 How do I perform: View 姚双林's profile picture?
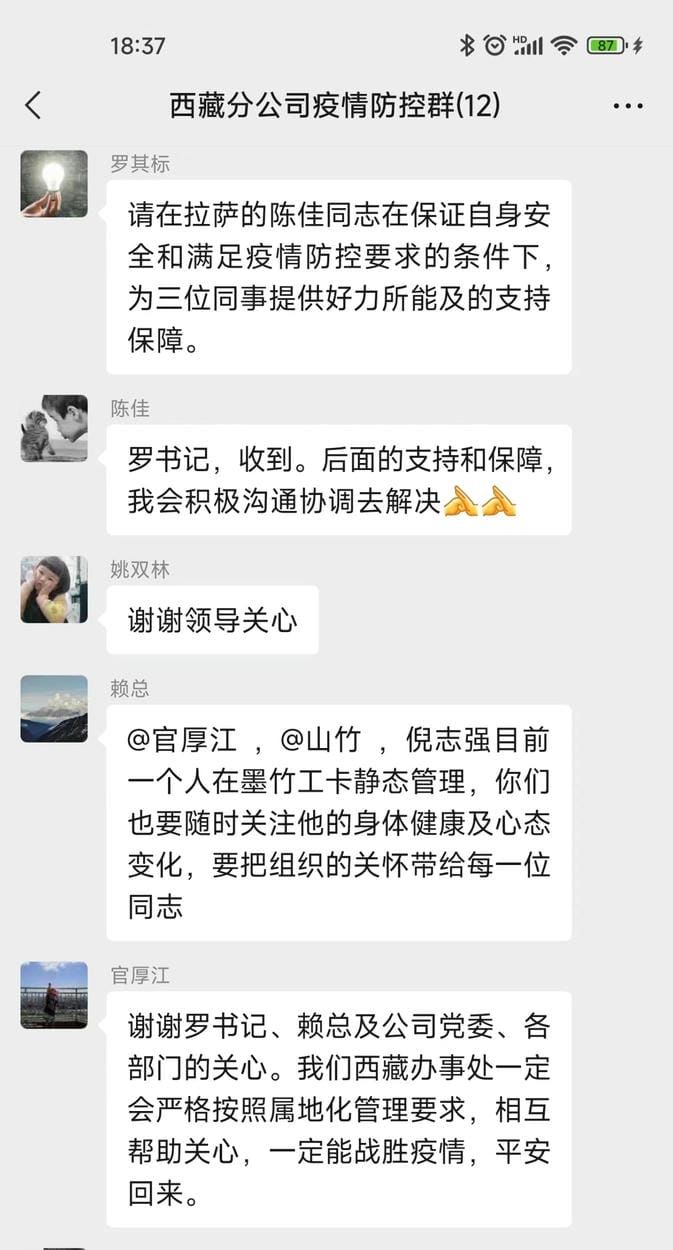(x=54, y=589)
